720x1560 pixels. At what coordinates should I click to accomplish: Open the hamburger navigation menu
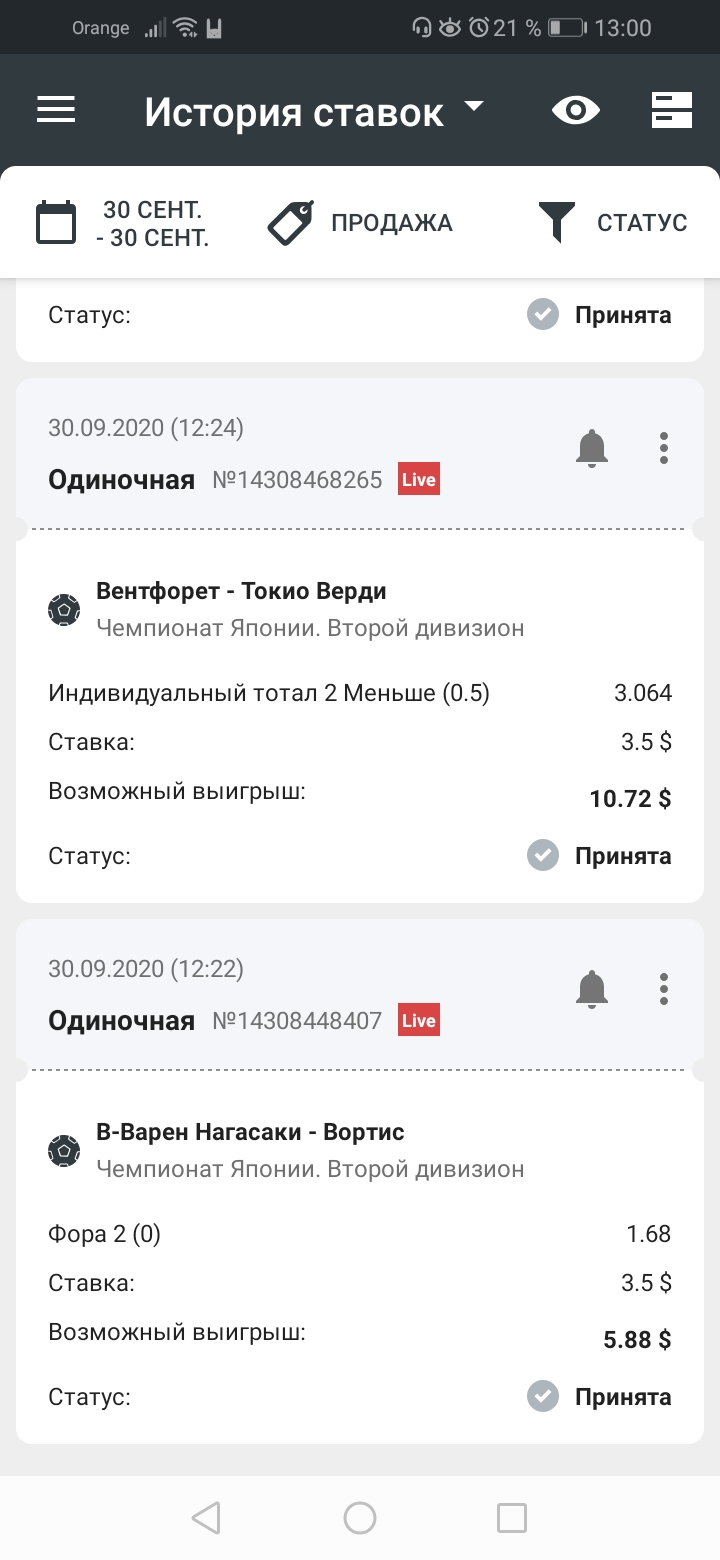click(x=56, y=110)
